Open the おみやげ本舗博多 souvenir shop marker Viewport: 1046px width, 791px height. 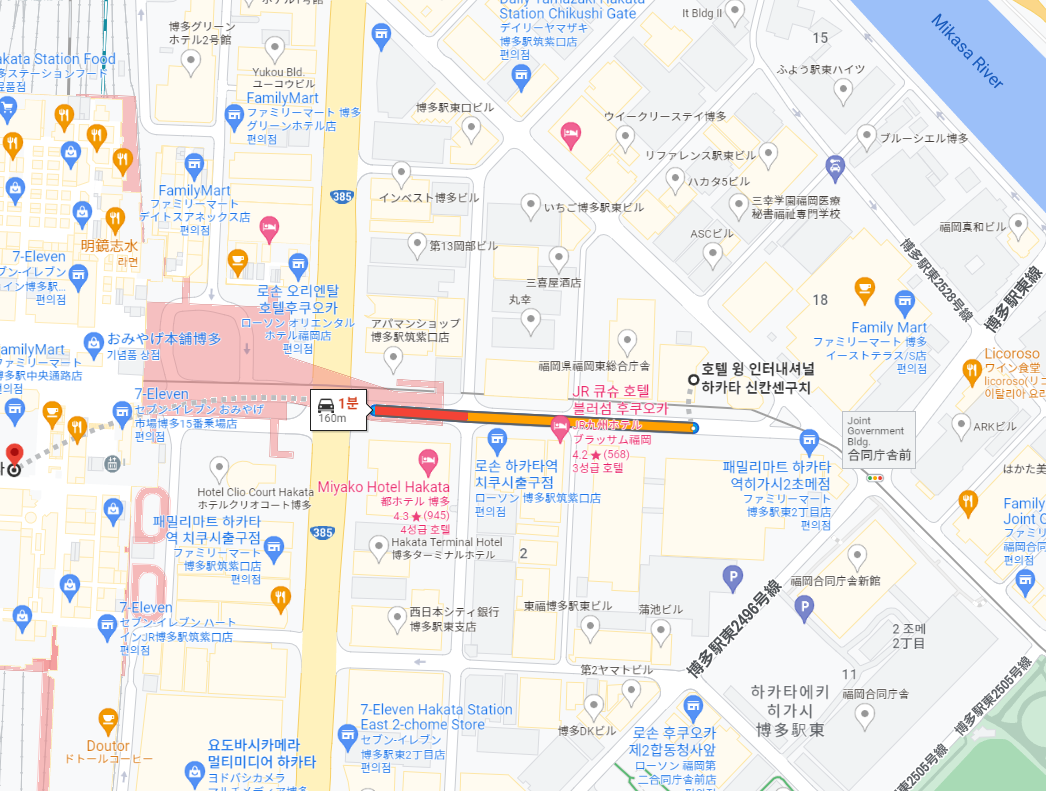coord(93,341)
